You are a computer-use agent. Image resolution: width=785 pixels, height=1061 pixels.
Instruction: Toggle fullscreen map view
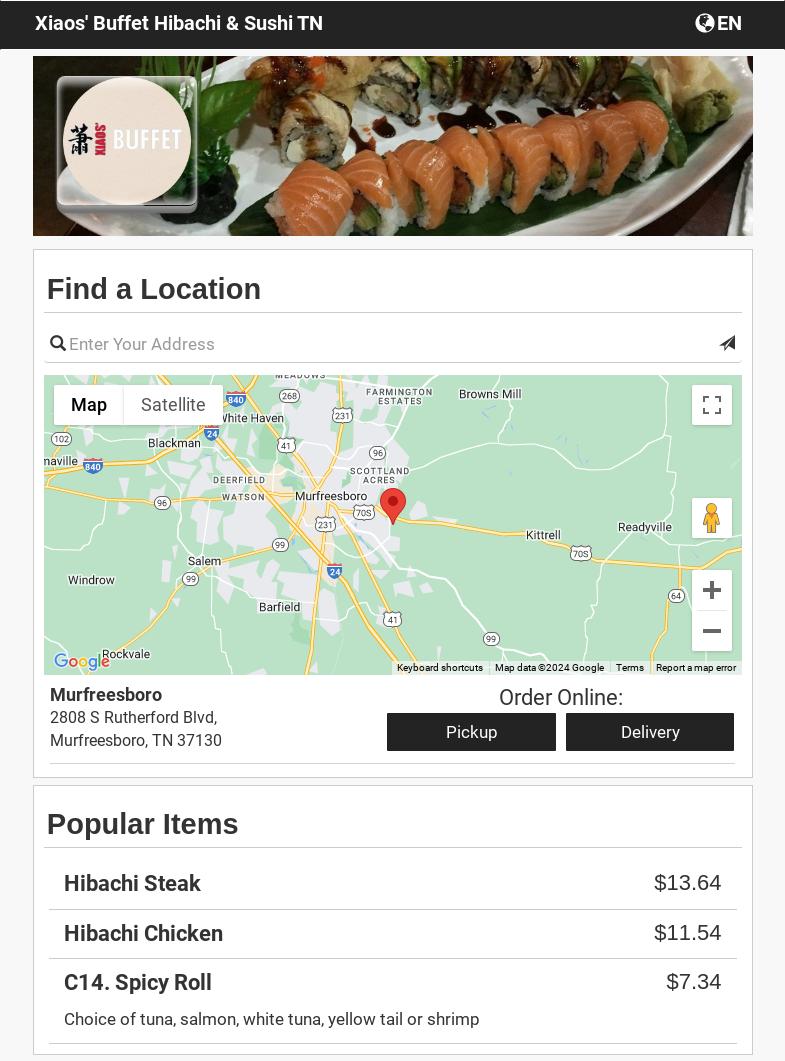pos(711,405)
